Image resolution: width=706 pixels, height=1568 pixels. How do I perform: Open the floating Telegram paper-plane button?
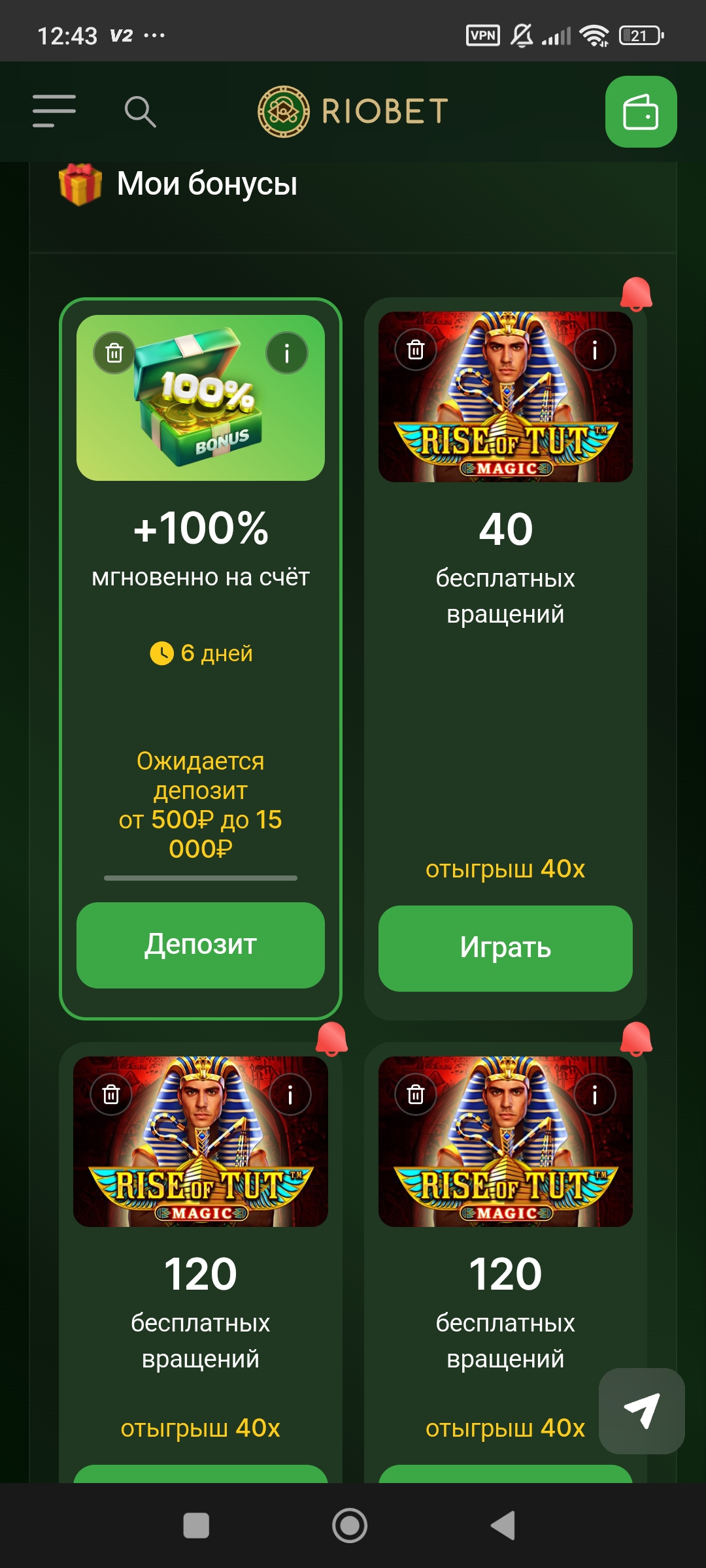point(641,1411)
